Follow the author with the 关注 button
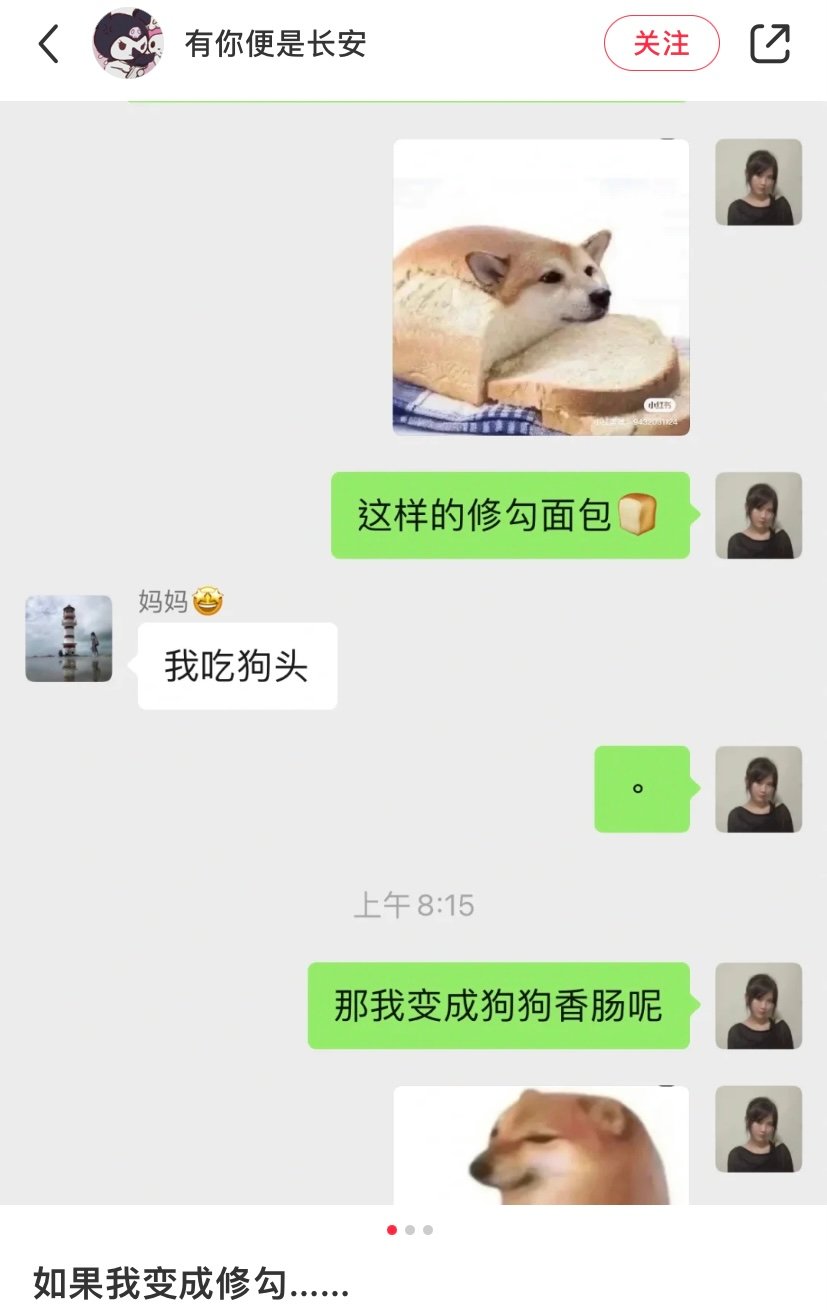 (661, 44)
